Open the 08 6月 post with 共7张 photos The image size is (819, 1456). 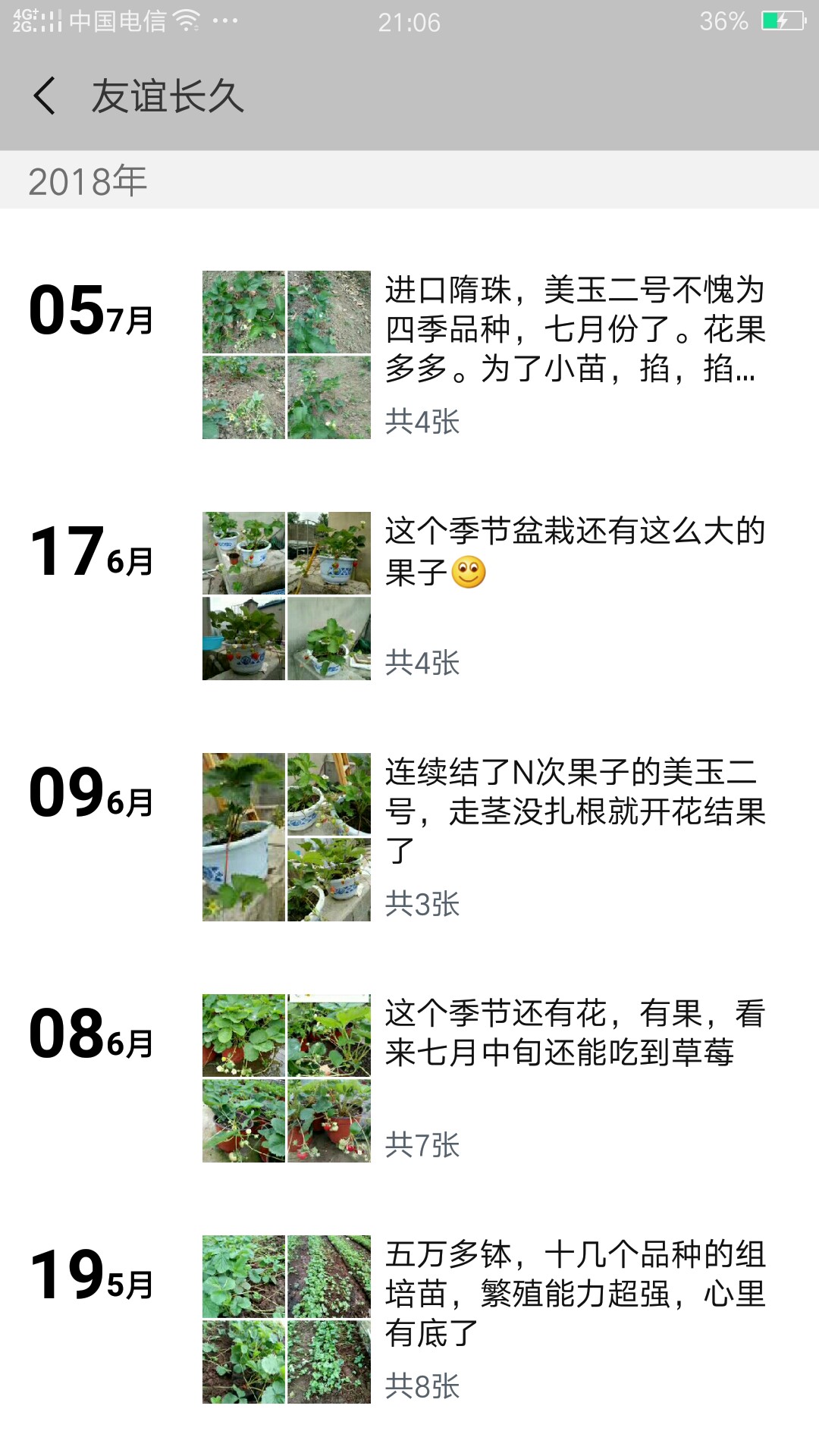[409, 1078]
